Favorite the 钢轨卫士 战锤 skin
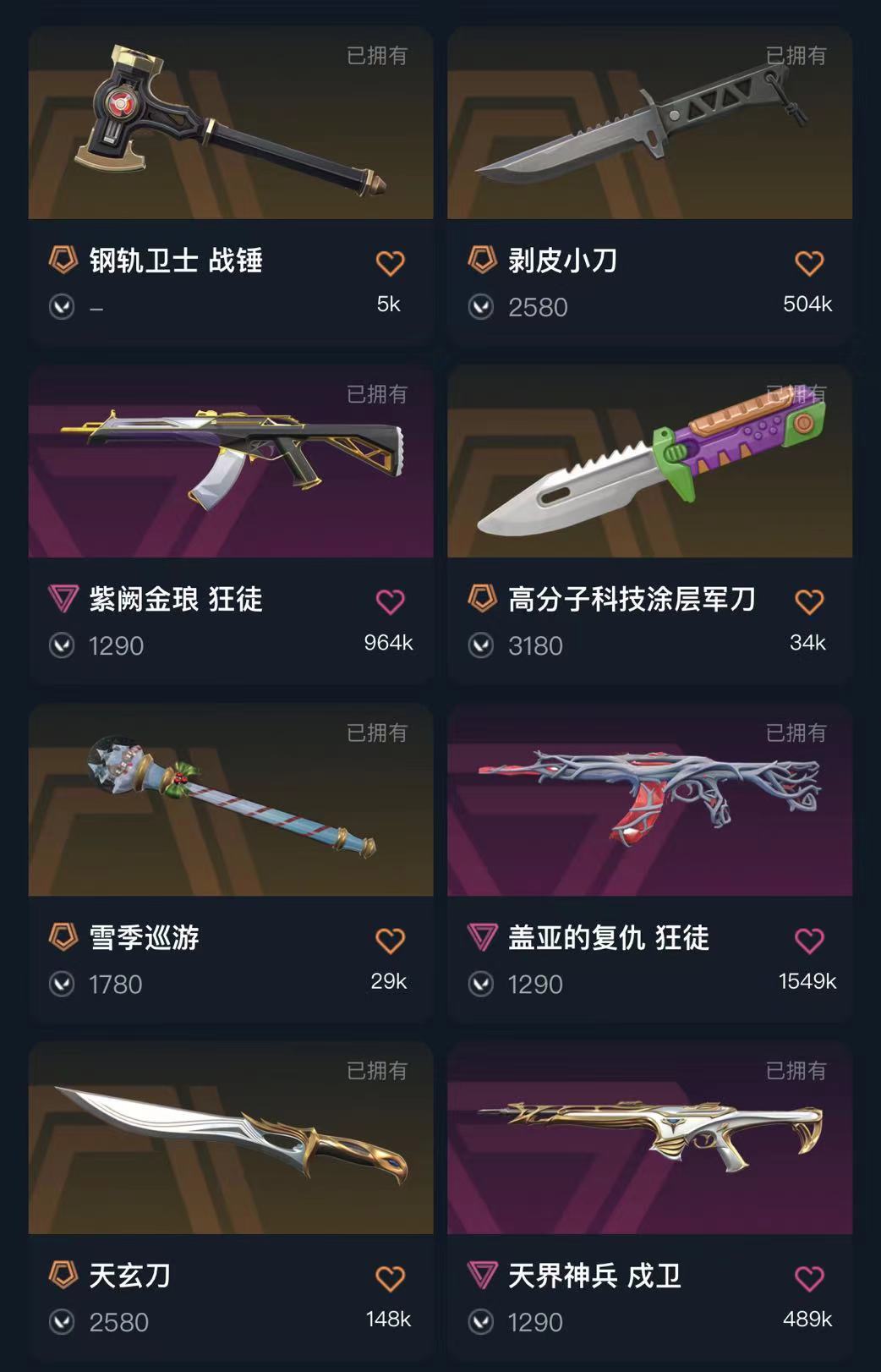The width and height of the screenshot is (881, 1372). coord(390,263)
